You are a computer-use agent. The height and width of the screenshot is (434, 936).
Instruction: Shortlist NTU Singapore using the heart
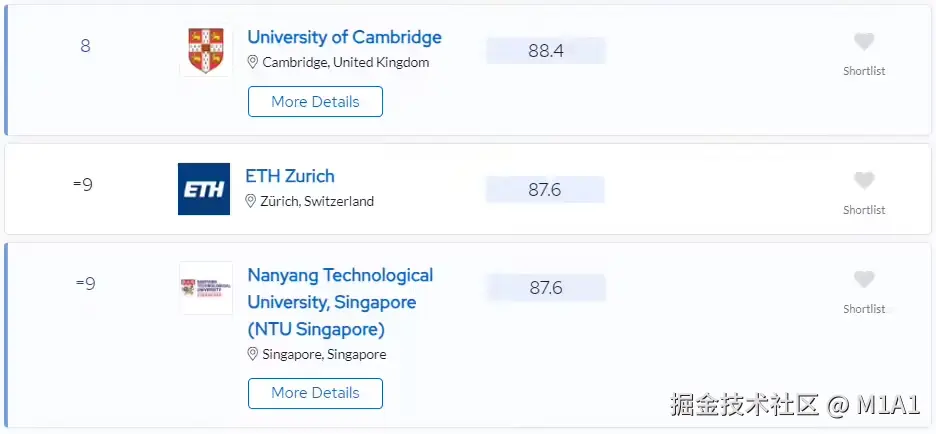point(864,280)
